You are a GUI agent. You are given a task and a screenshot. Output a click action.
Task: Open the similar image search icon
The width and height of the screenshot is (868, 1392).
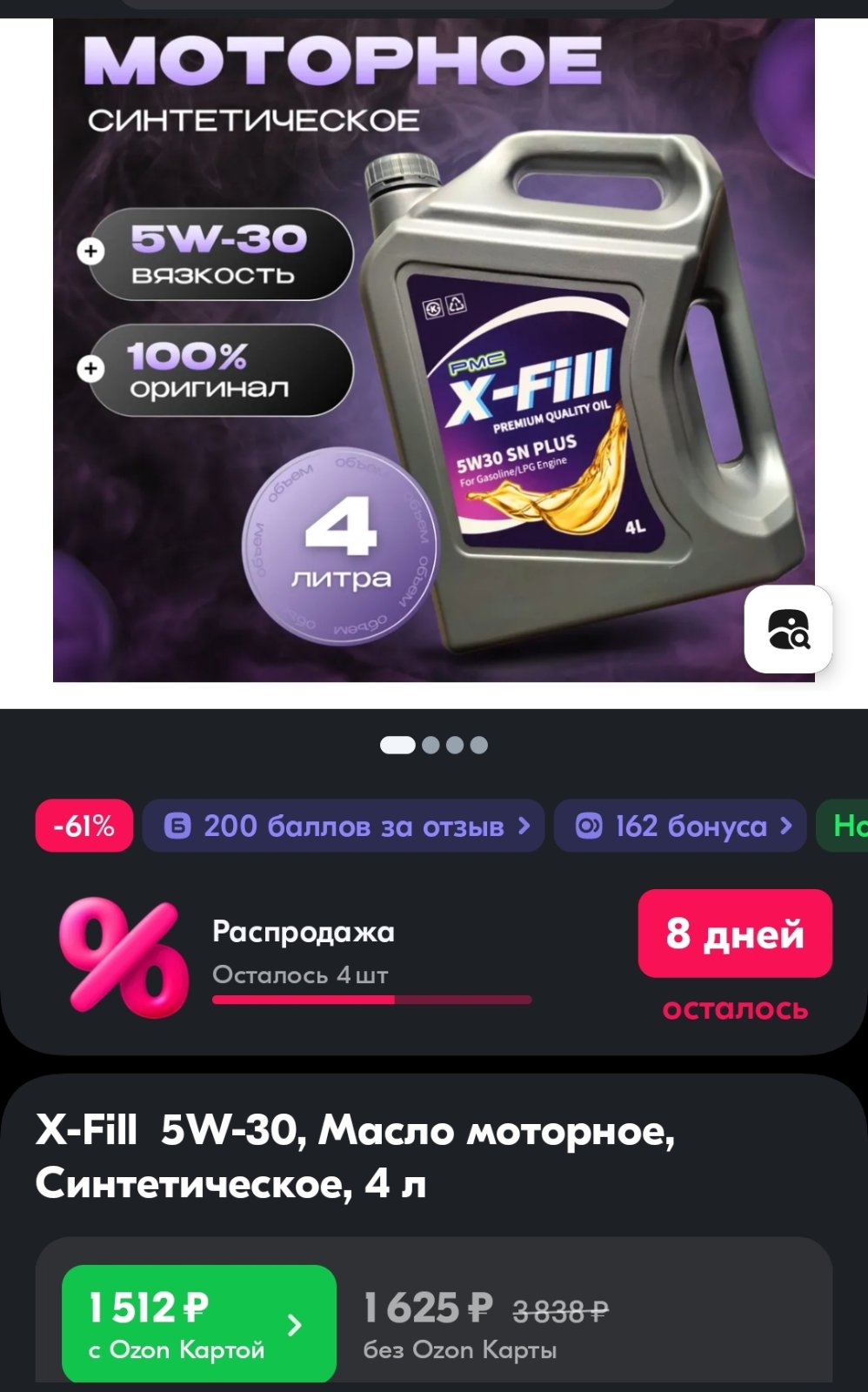tap(788, 629)
